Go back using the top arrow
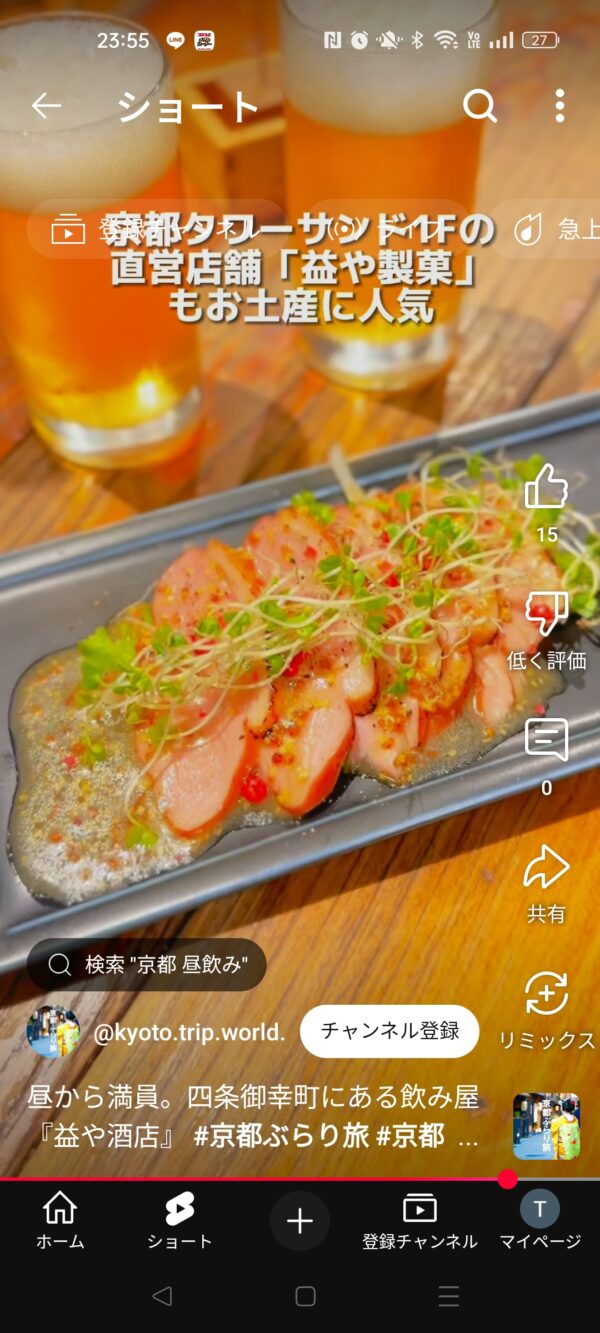The image size is (600, 1333). coord(46,106)
